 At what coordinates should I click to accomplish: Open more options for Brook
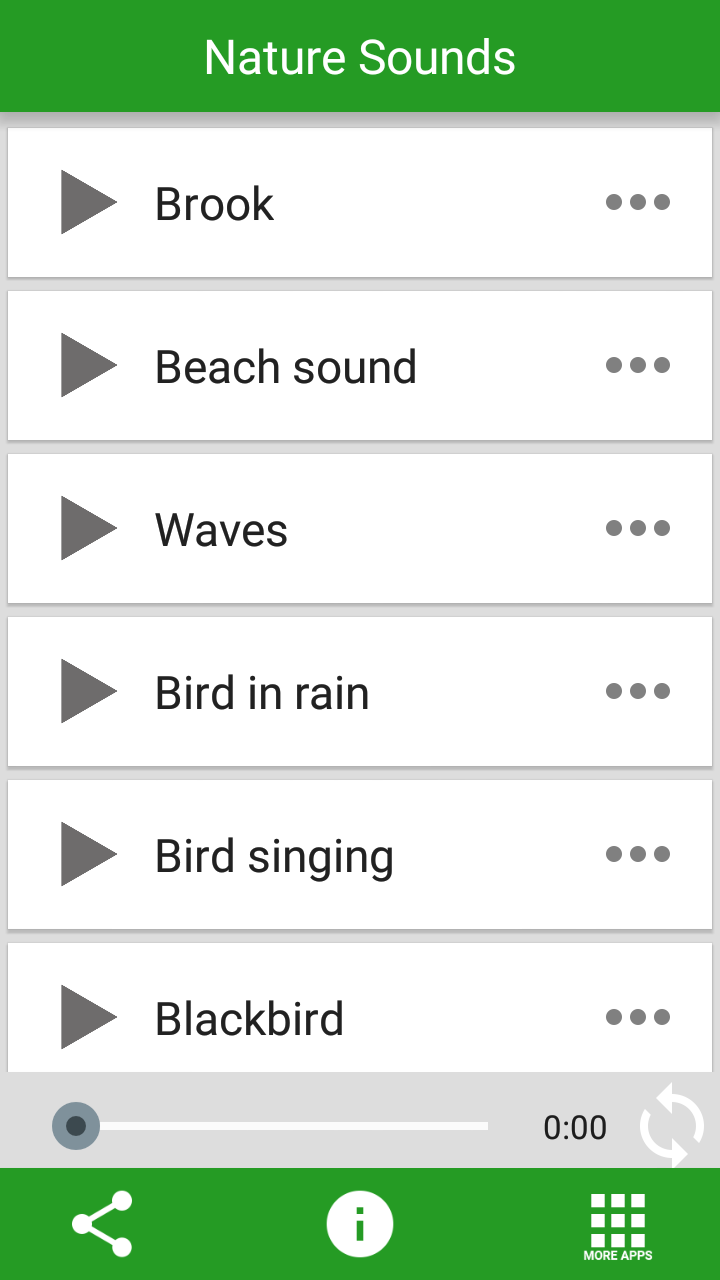click(x=638, y=202)
